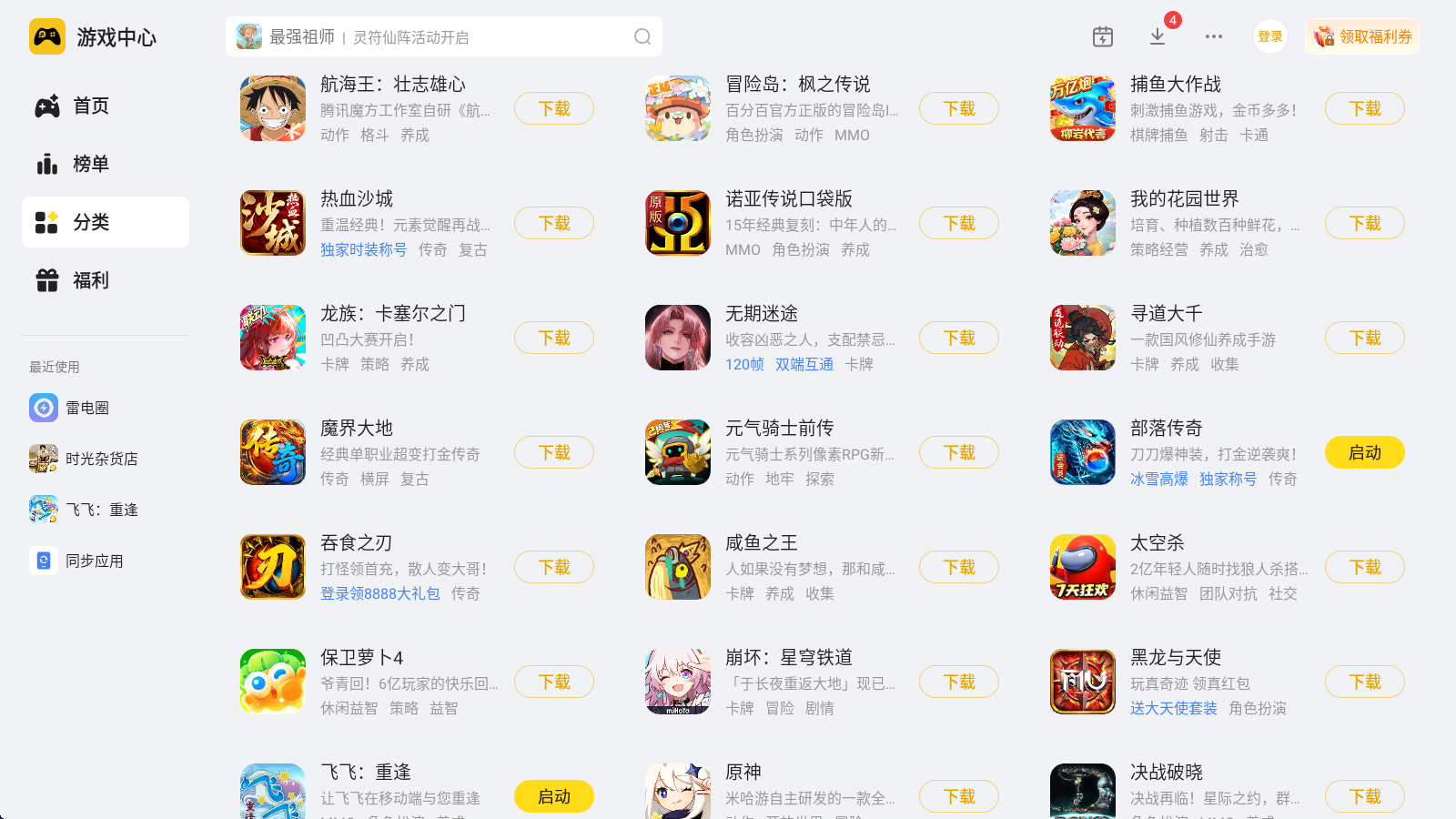The height and width of the screenshot is (819, 1456).
Task: Open 时光杂货店 from recent list
Action: click(x=100, y=459)
